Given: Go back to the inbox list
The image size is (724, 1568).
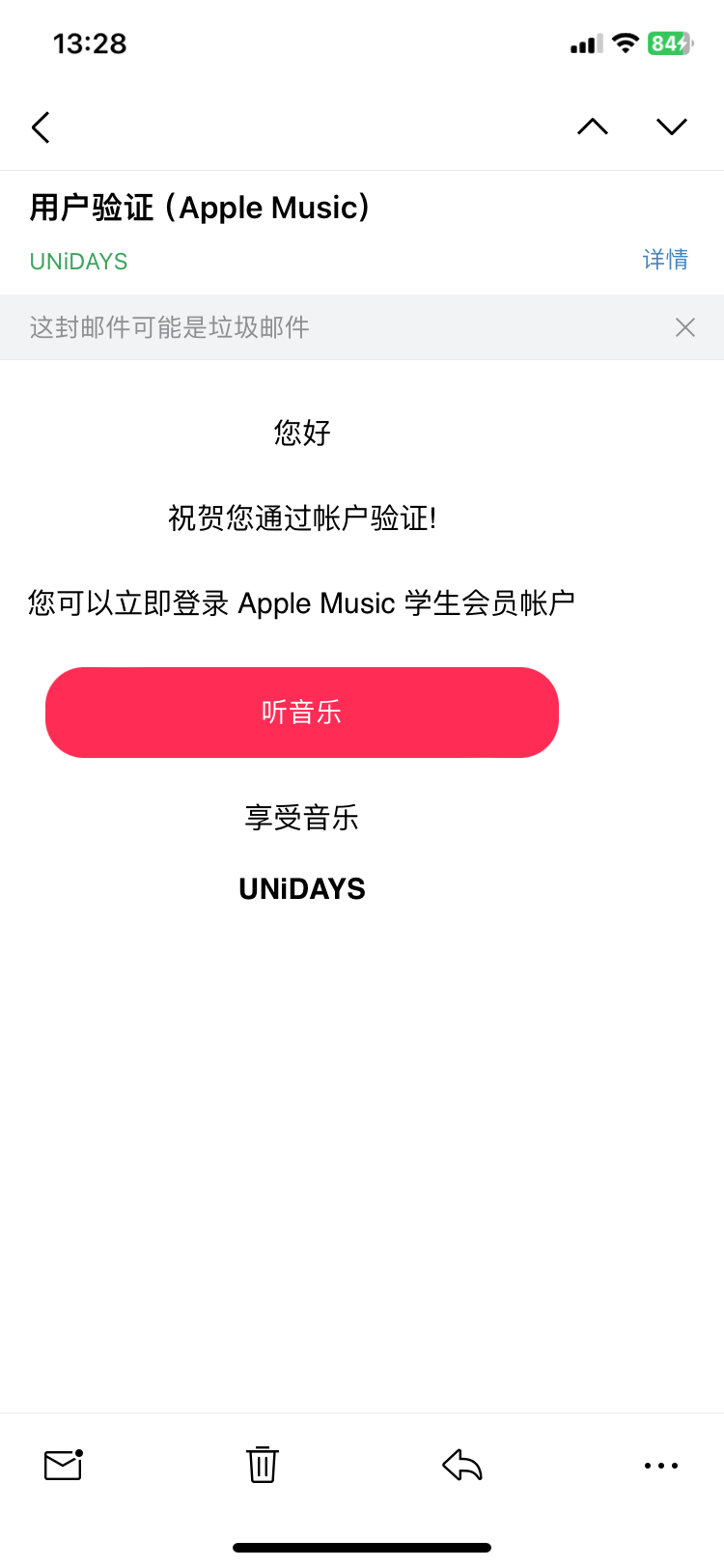Looking at the screenshot, I should tap(41, 127).
